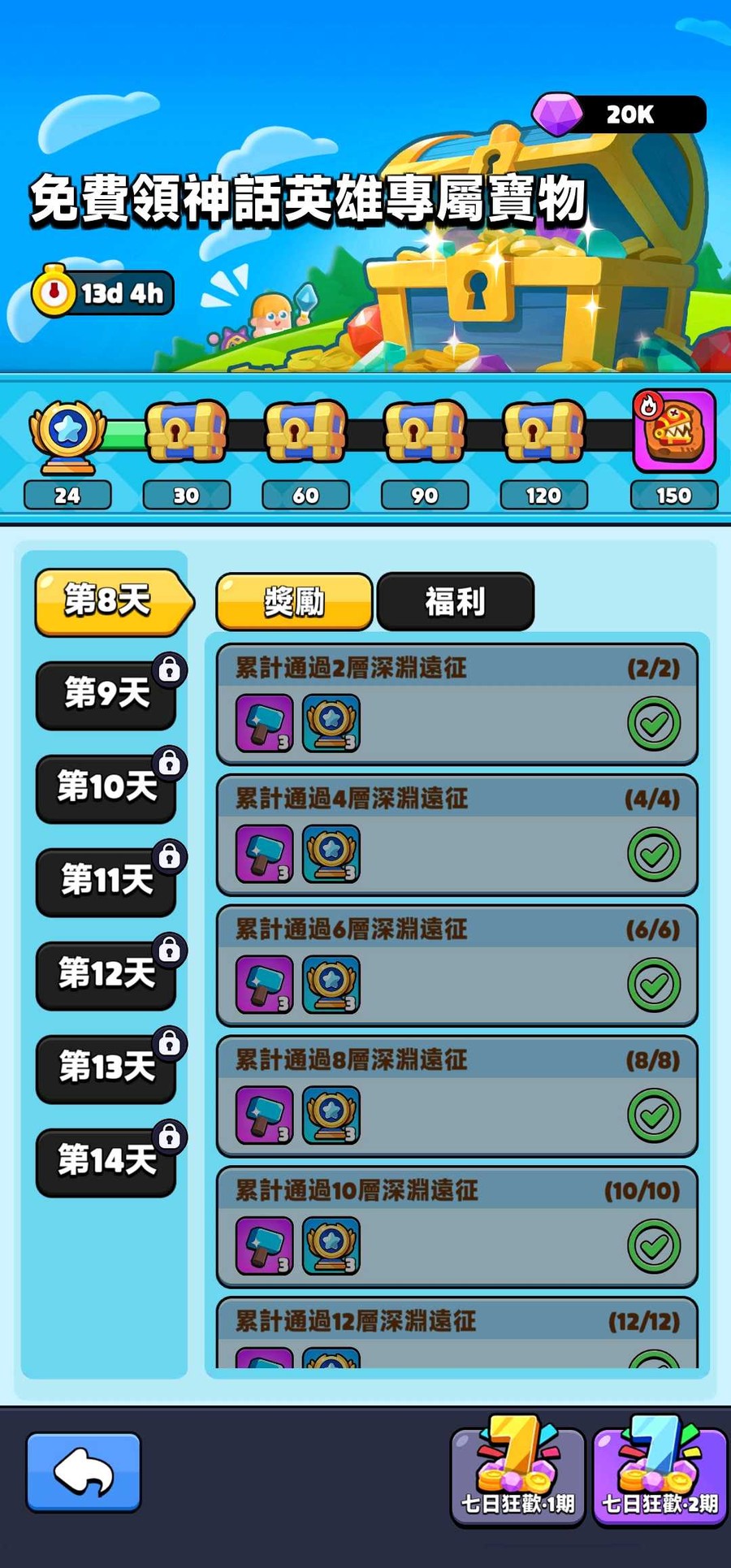Switch to the 福利 tab
The height and width of the screenshot is (1568, 731).
click(455, 602)
